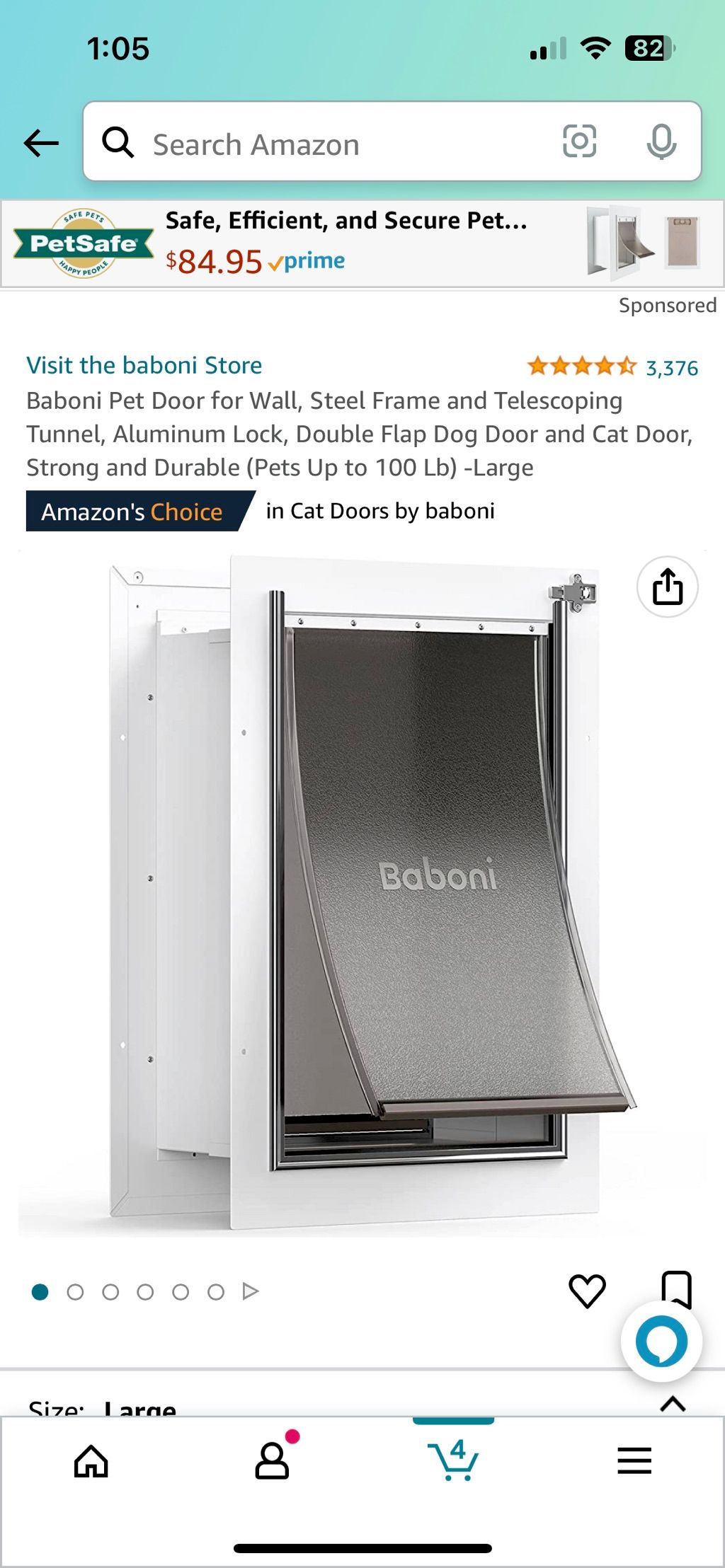Open the Alexa assistant bubble
Image resolution: width=725 pixels, height=1568 pixels.
(661, 1342)
